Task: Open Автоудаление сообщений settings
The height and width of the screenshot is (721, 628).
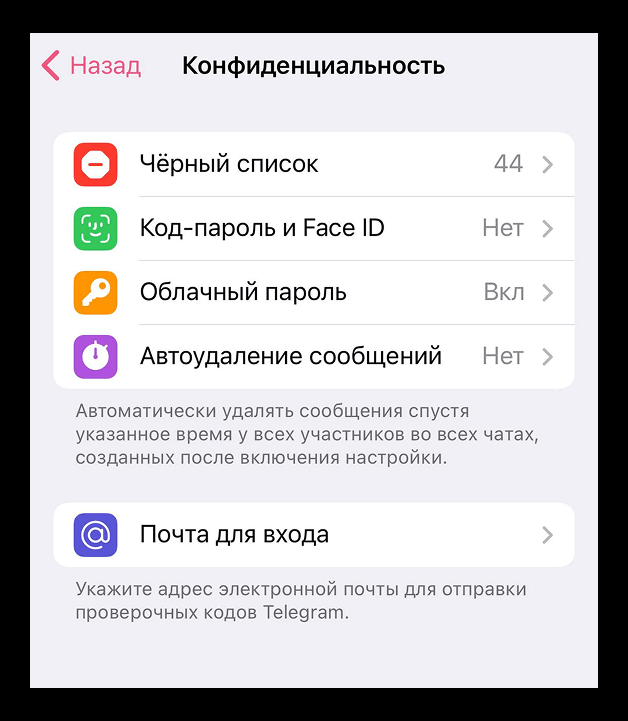Action: [313, 356]
